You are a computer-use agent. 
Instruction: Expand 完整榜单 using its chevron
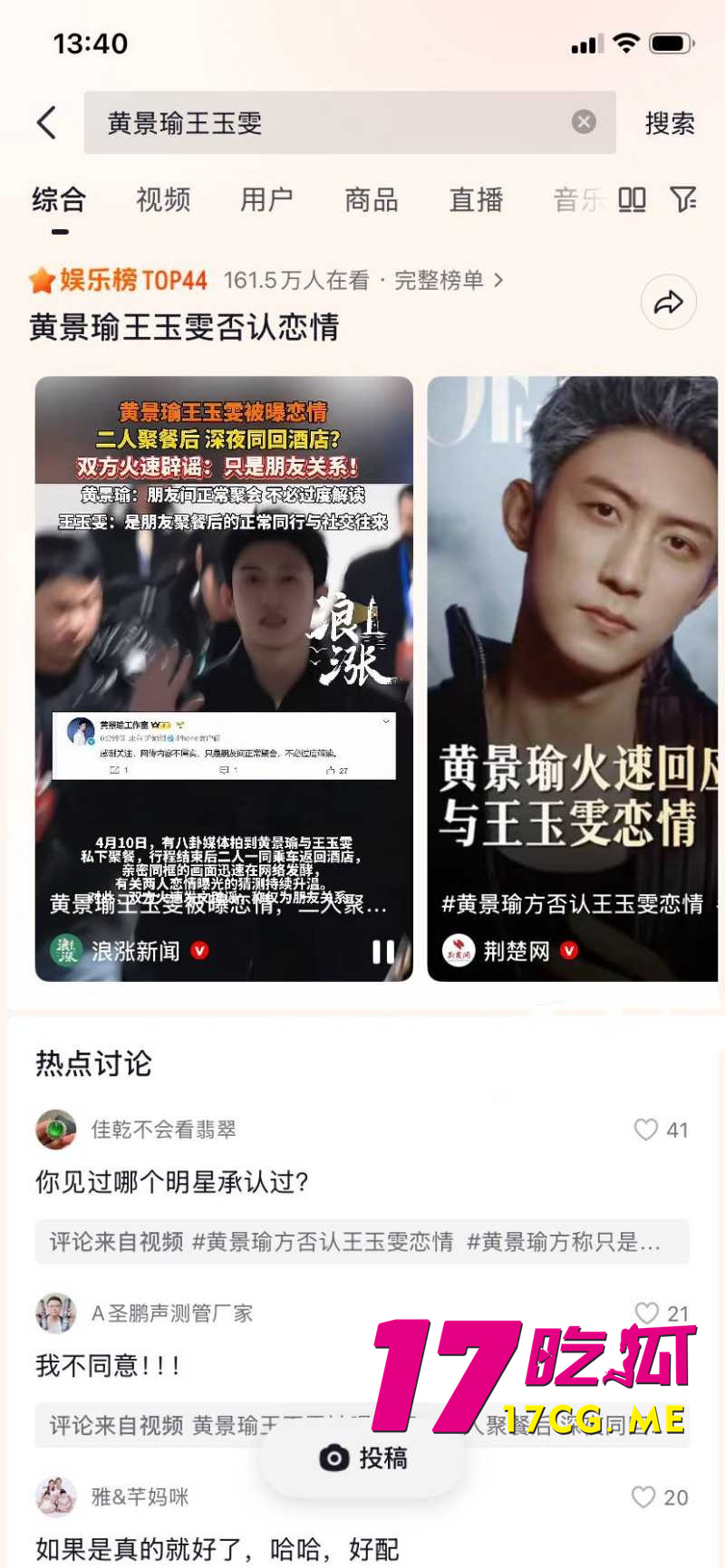coord(498,282)
